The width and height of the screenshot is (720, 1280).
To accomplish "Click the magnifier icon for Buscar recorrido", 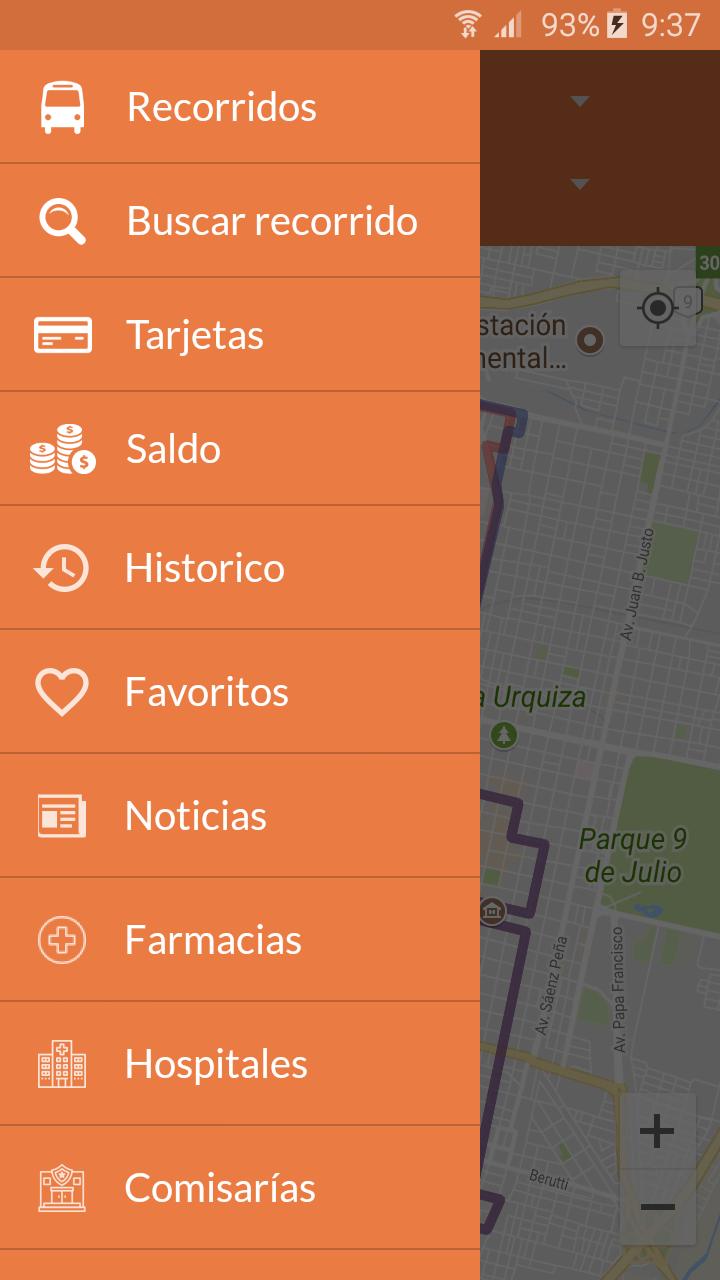I will click(60, 220).
